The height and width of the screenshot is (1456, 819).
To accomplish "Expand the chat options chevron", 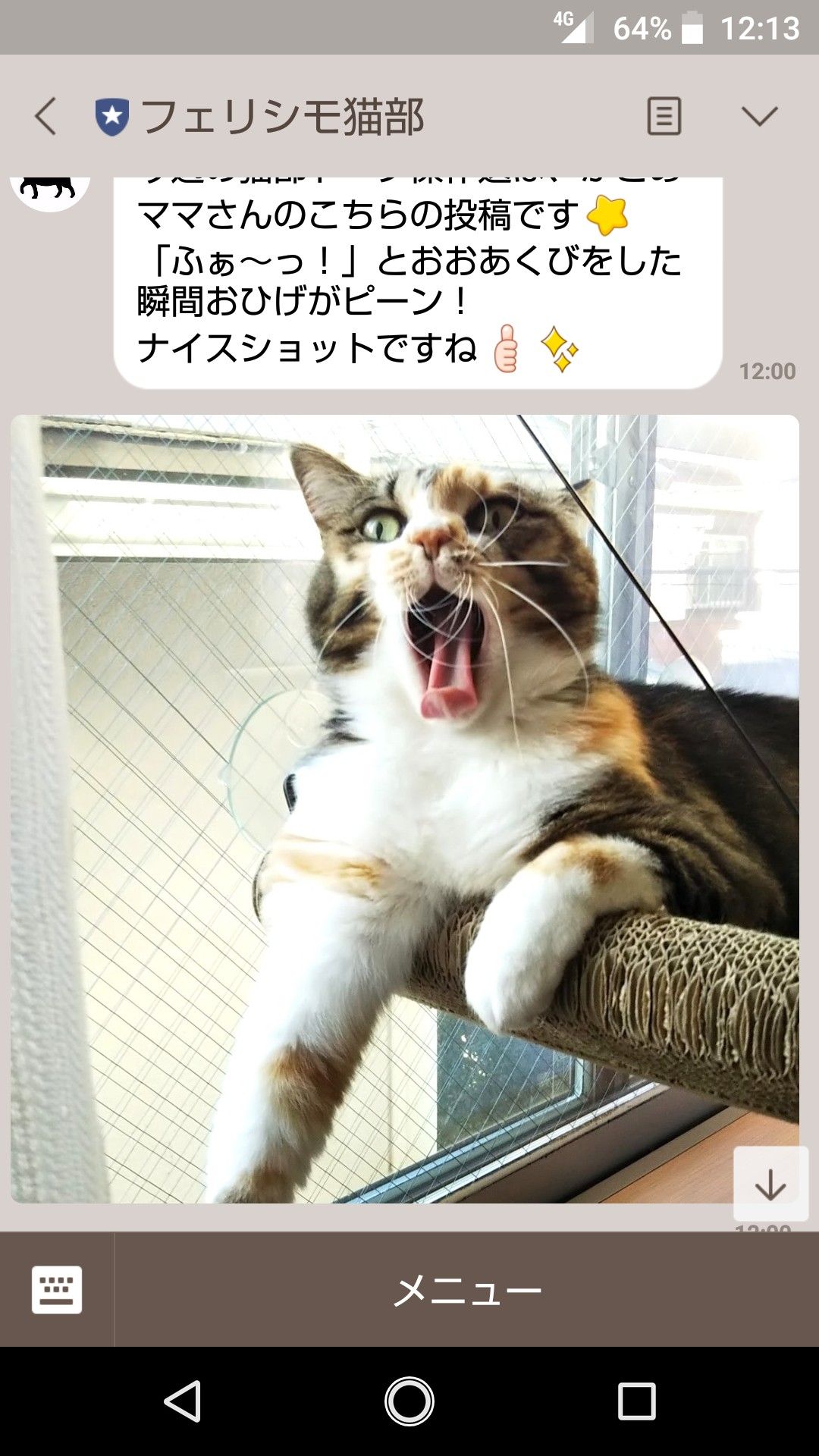I will (759, 117).
